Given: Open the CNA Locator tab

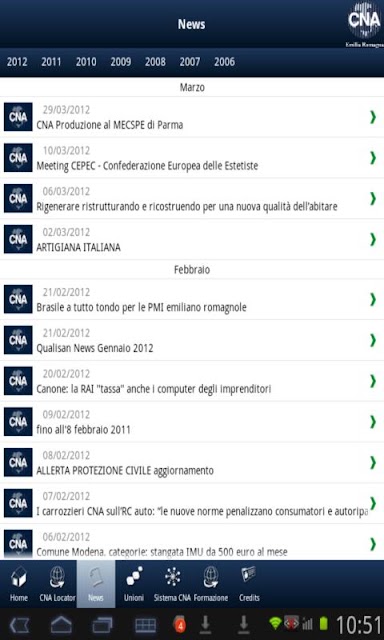Looking at the screenshot, I should (57, 584).
